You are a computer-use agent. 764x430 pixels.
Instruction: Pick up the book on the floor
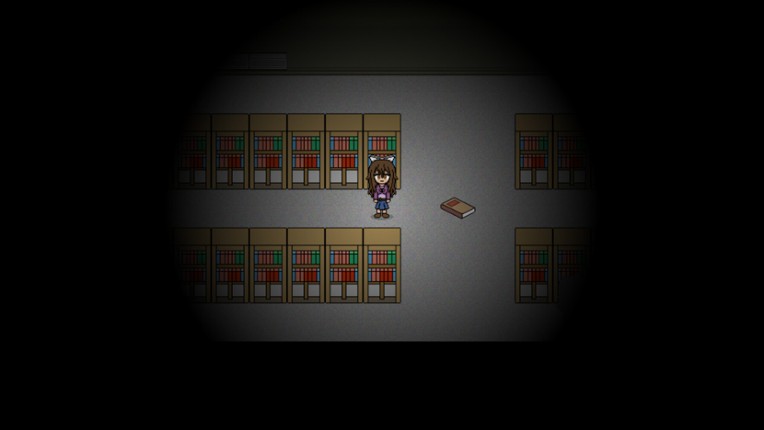coord(457,207)
